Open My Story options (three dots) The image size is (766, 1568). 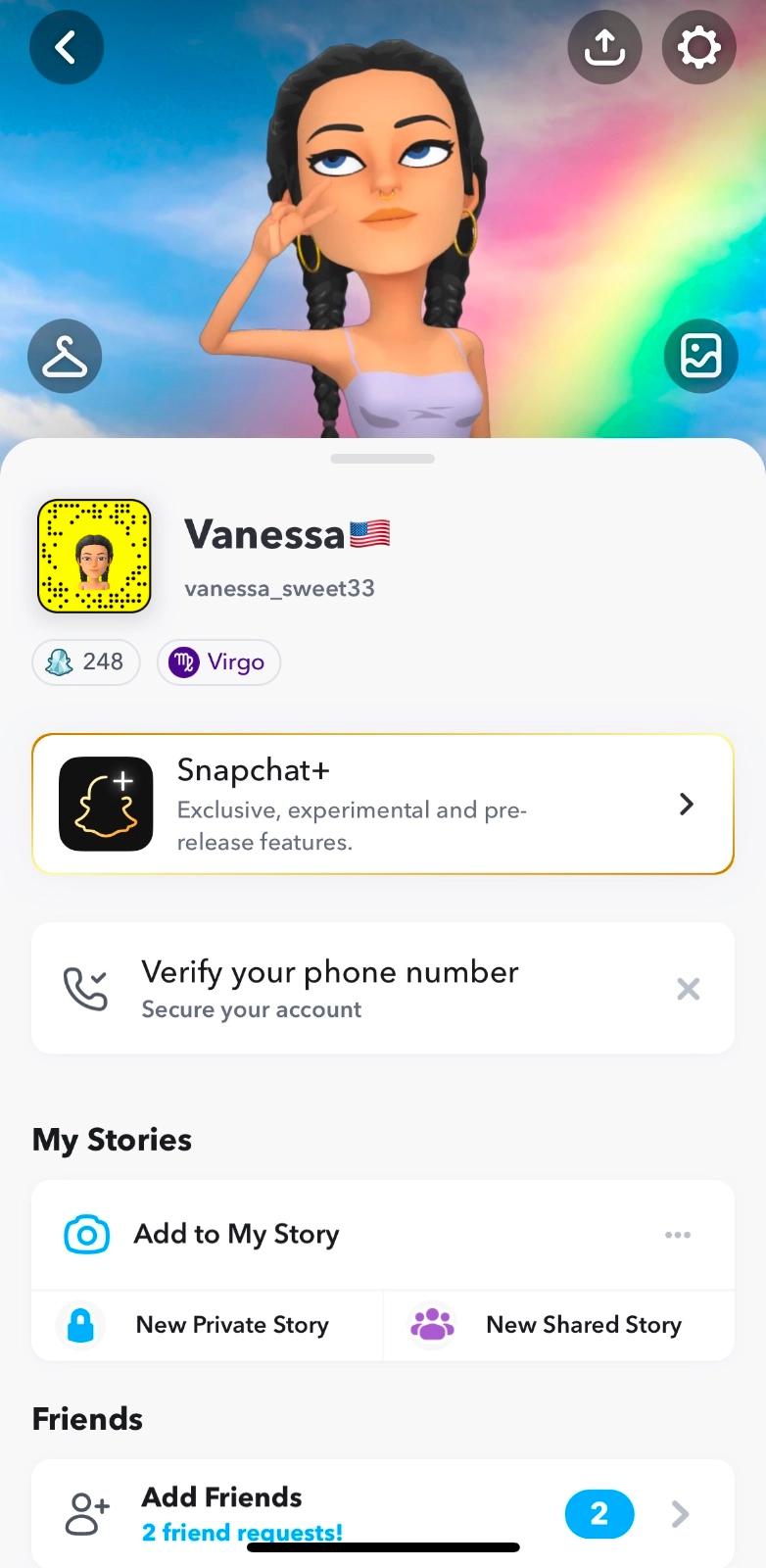[678, 1235]
